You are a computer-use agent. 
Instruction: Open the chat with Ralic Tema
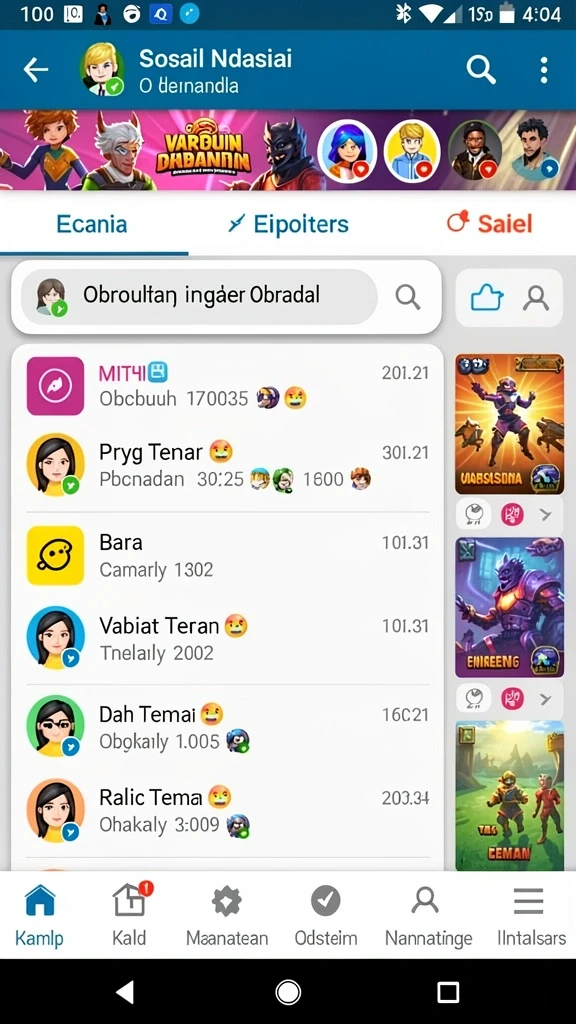(x=227, y=810)
